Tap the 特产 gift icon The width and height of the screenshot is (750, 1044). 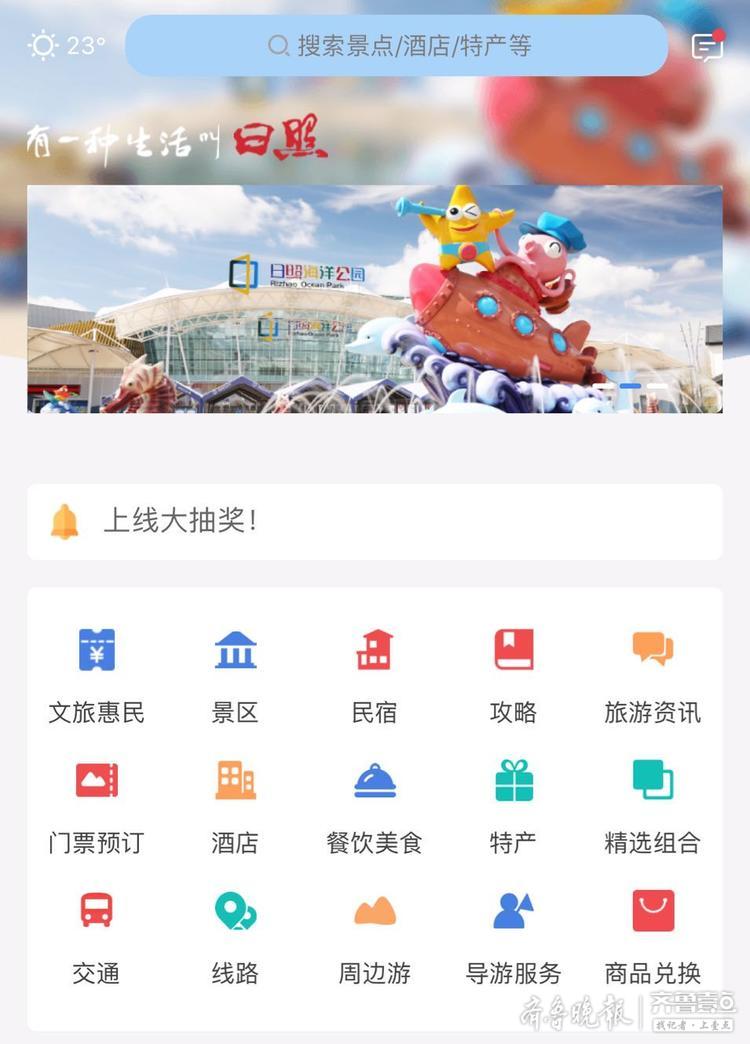point(514,780)
